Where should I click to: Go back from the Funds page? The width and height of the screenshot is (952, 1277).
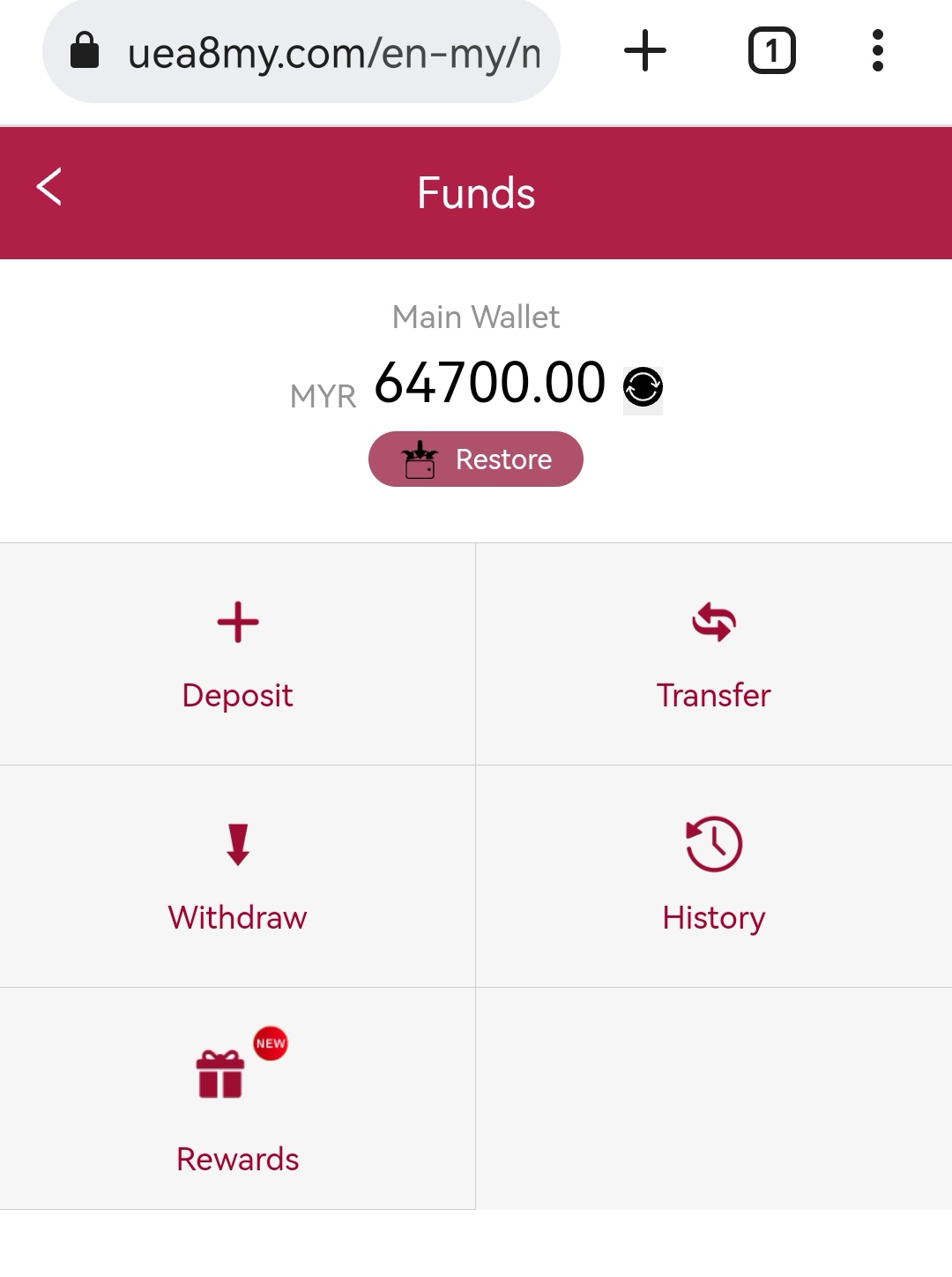pyautogui.click(x=49, y=187)
